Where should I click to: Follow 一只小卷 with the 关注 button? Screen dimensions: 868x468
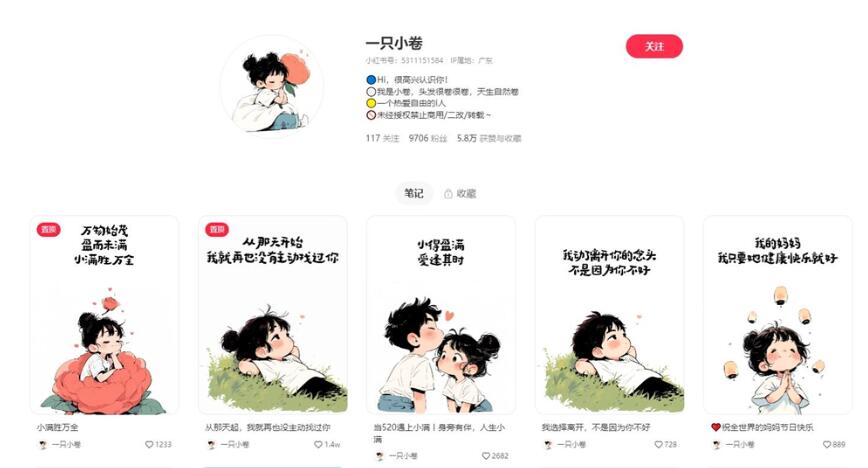[654, 47]
